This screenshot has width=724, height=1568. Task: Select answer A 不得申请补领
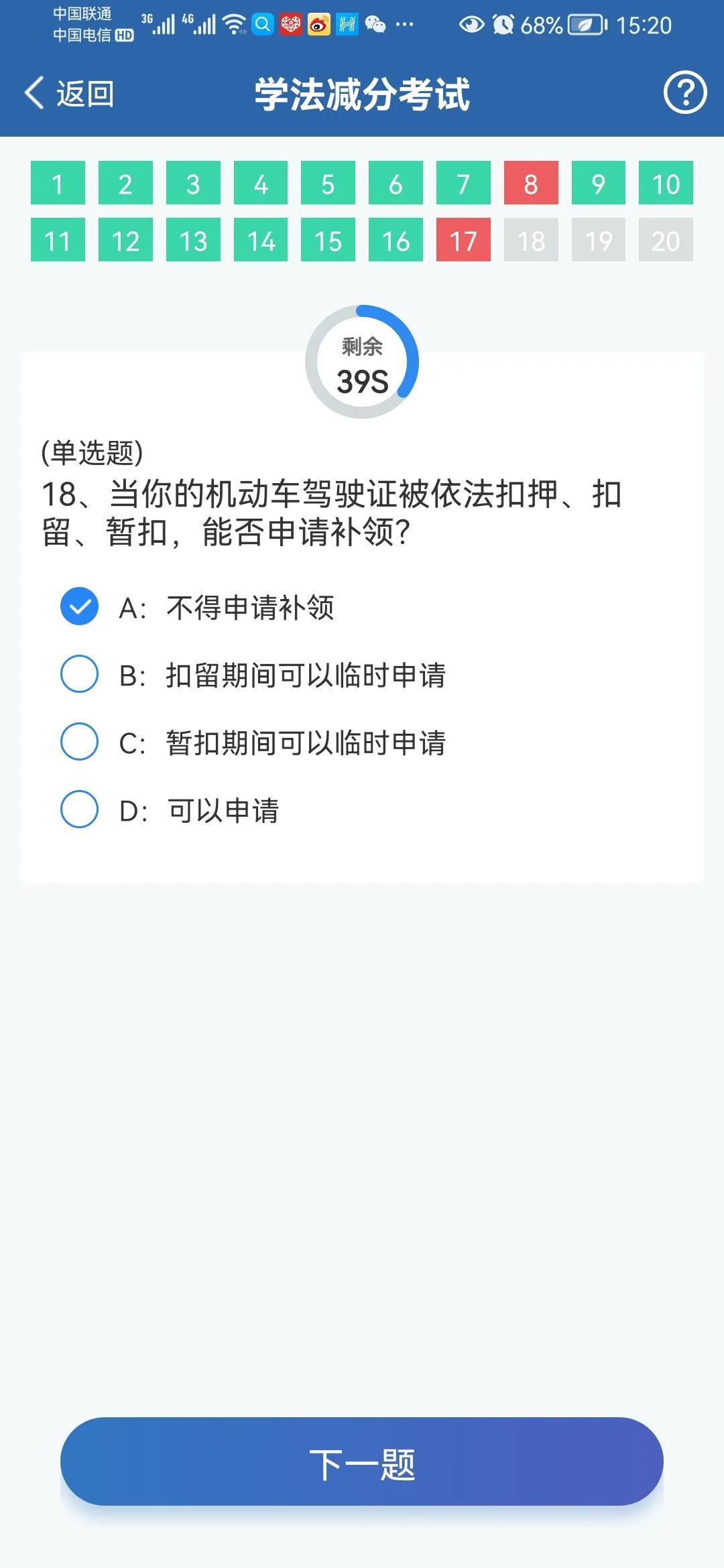click(x=197, y=607)
